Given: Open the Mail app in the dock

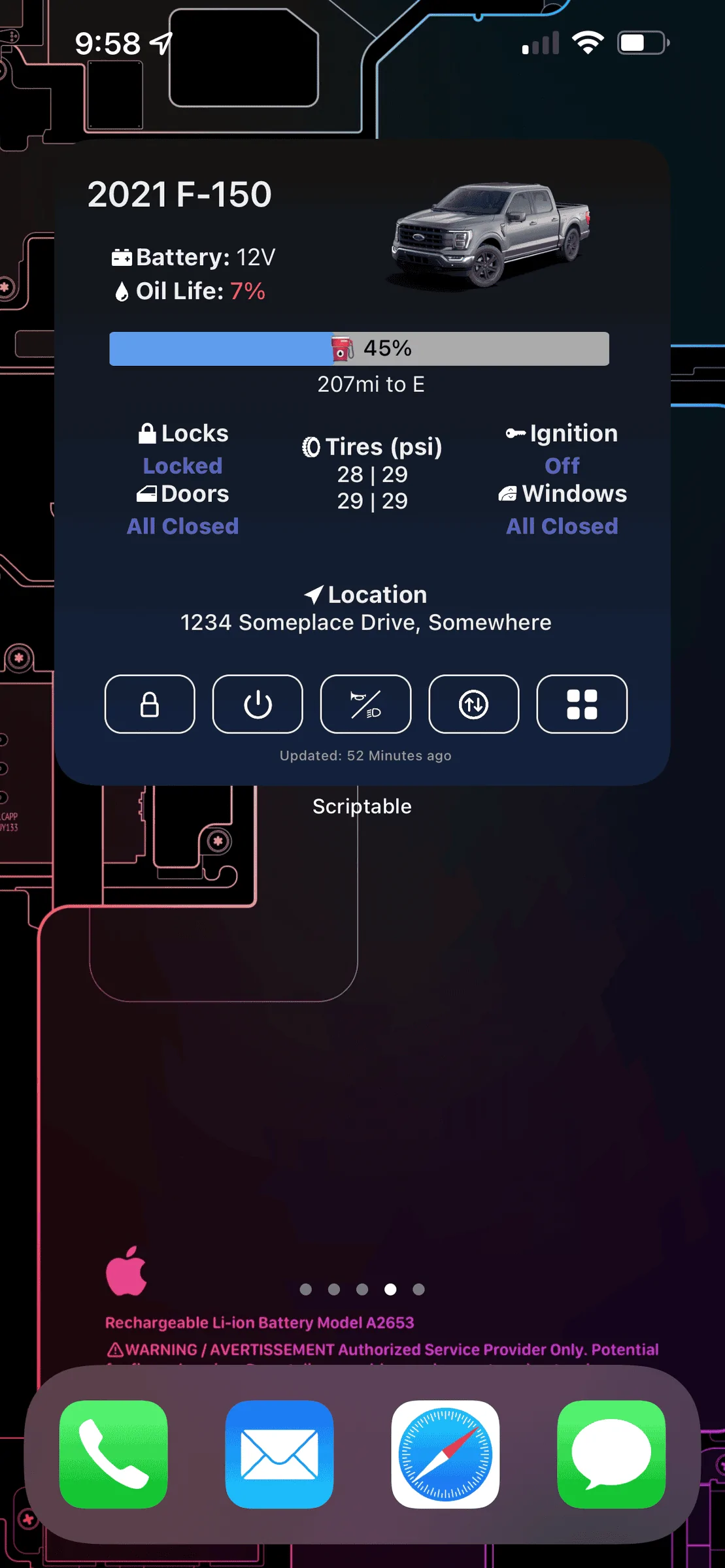Looking at the screenshot, I should point(279,1454).
